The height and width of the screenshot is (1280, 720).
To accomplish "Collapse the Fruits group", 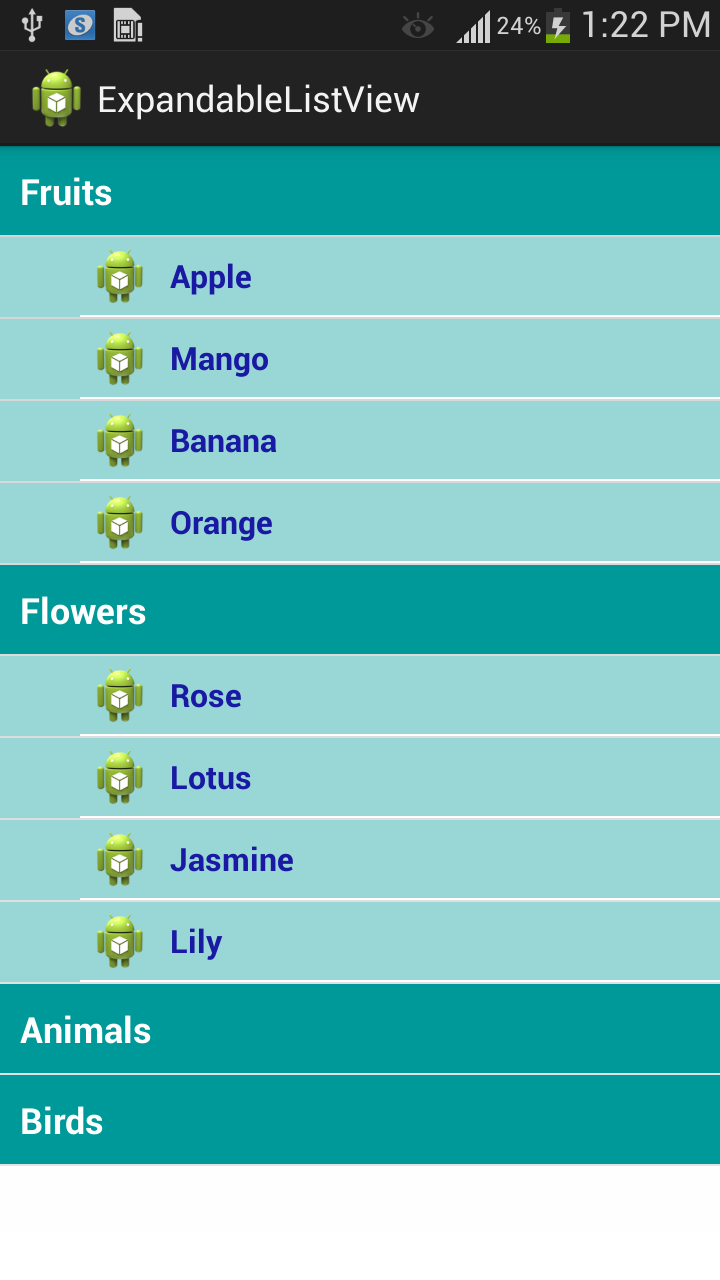I will click(360, 192).
